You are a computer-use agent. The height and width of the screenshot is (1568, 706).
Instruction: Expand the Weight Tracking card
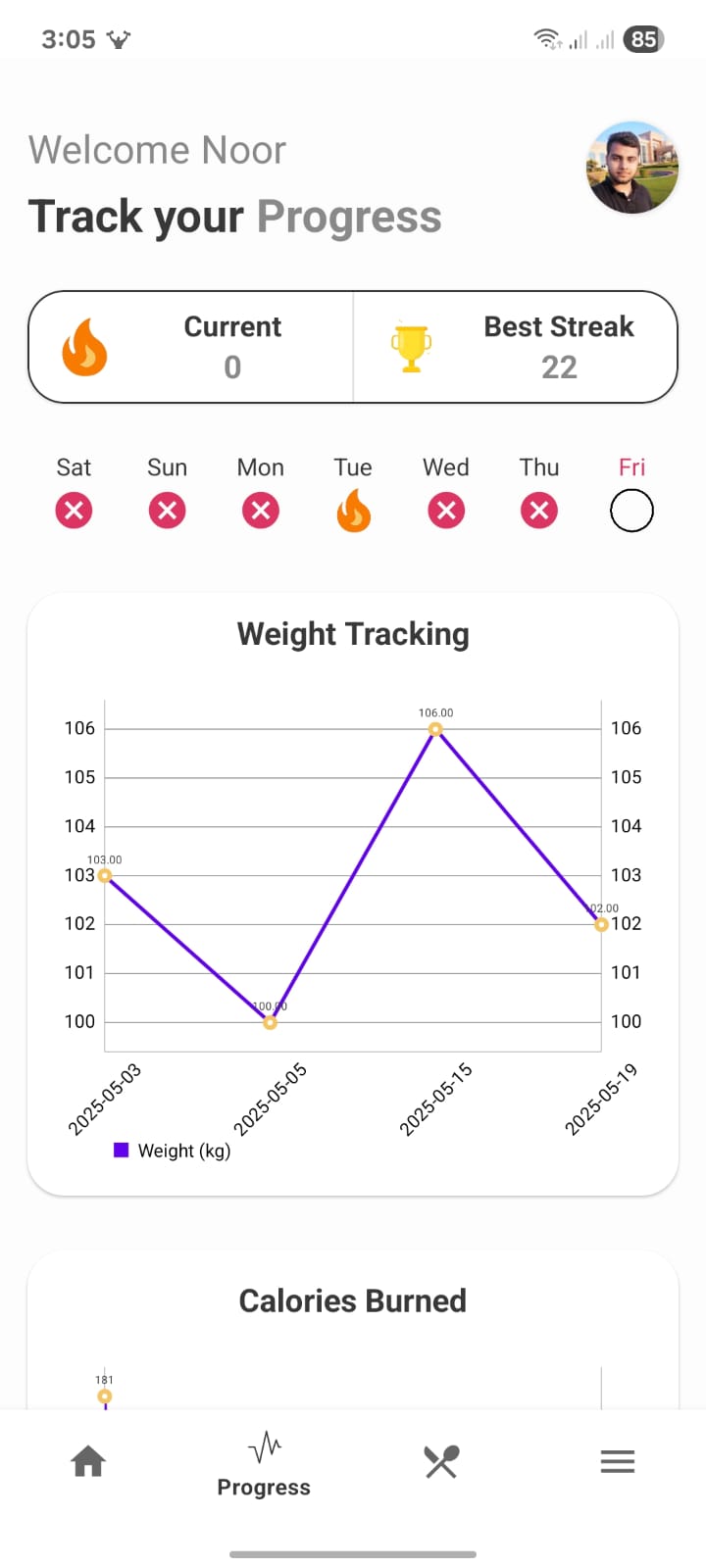(352, 633)
